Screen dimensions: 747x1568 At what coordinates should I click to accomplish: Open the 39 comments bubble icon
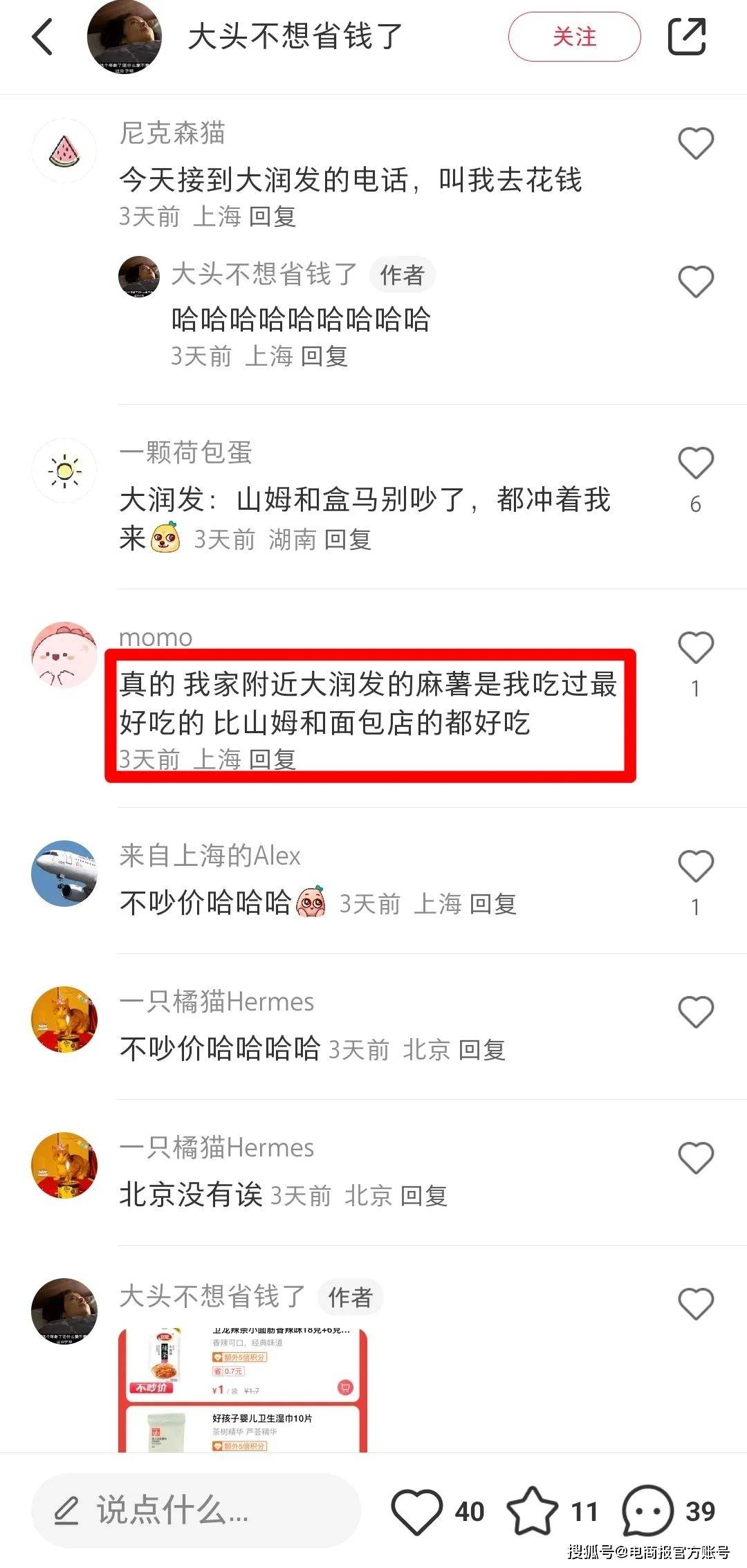[x=647, y=1511]
